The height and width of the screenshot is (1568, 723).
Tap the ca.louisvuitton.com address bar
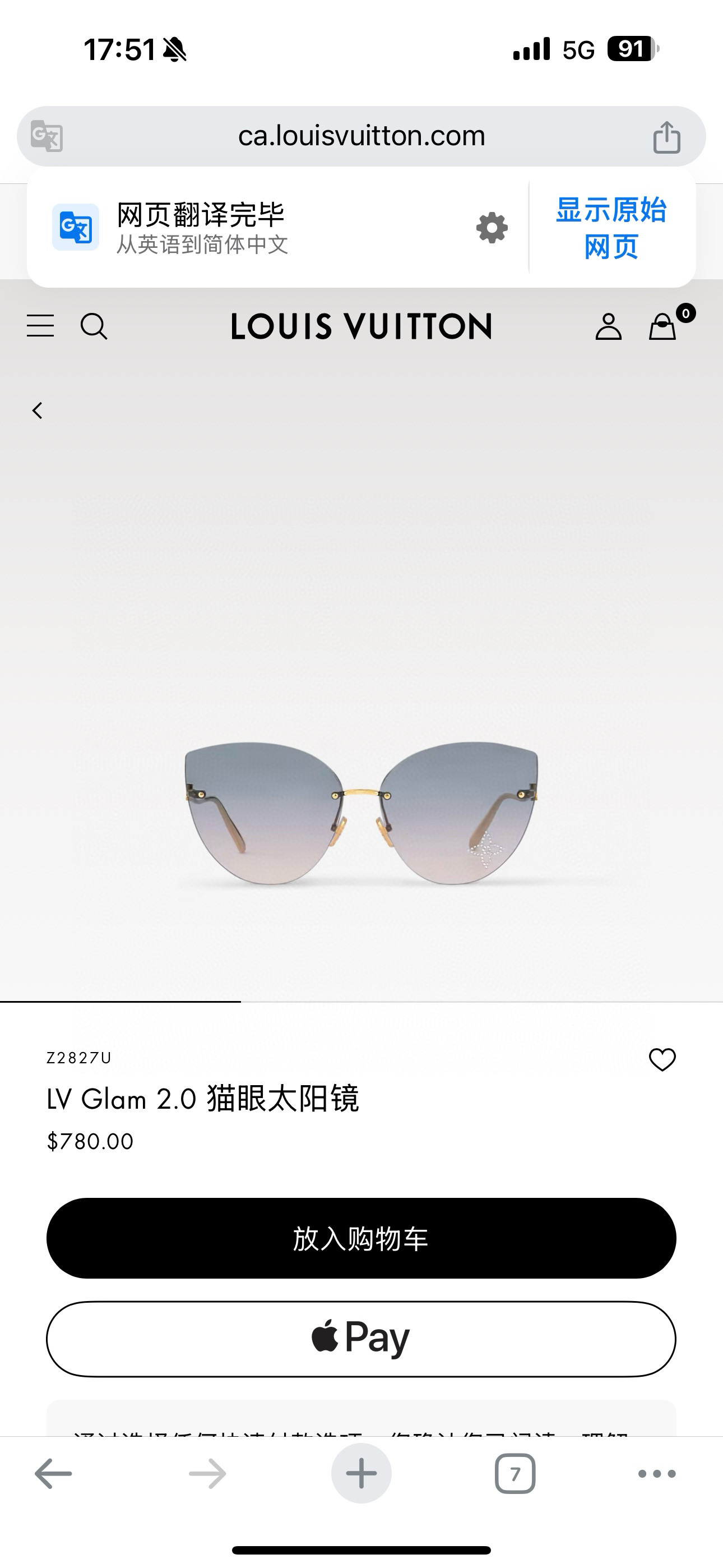coord(361,136)
